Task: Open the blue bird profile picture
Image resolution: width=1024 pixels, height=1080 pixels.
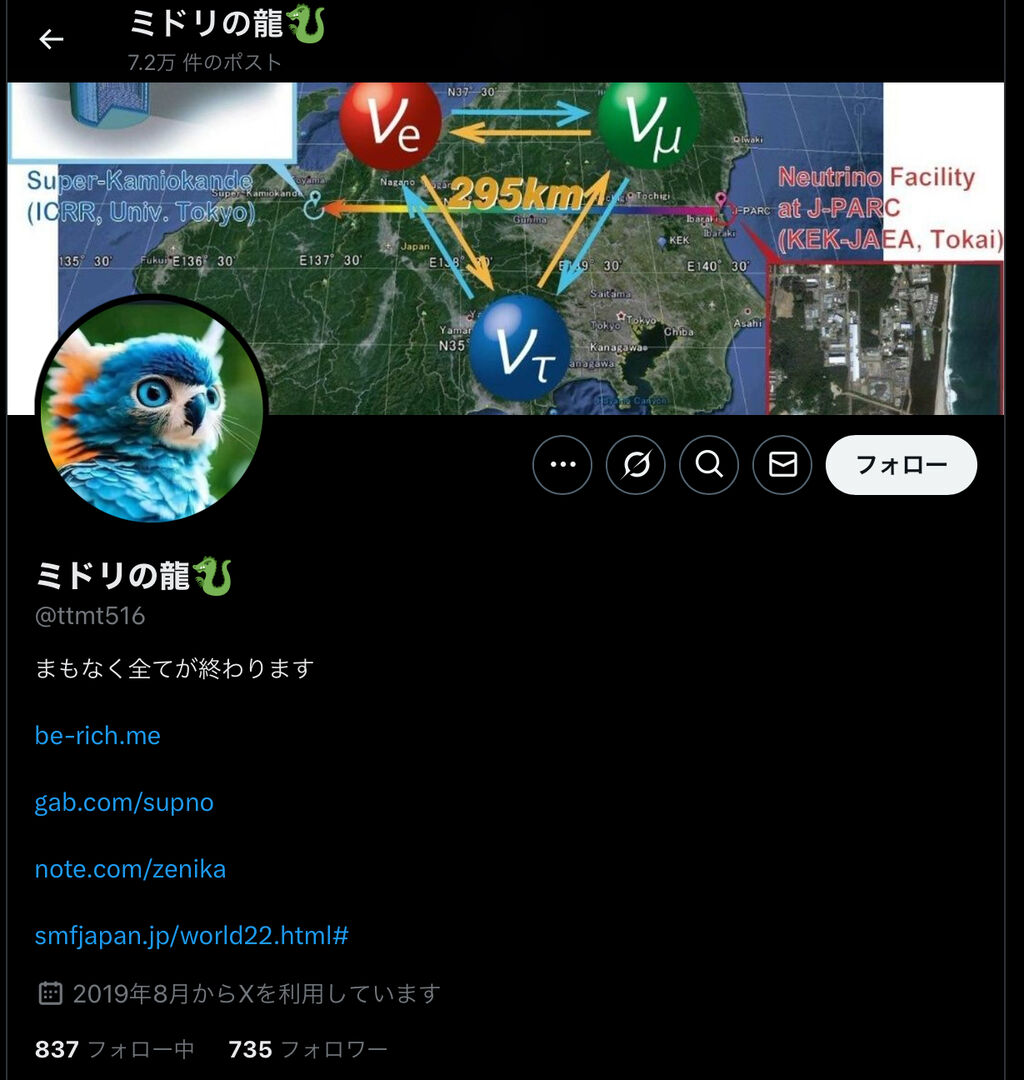Action: 151,408
